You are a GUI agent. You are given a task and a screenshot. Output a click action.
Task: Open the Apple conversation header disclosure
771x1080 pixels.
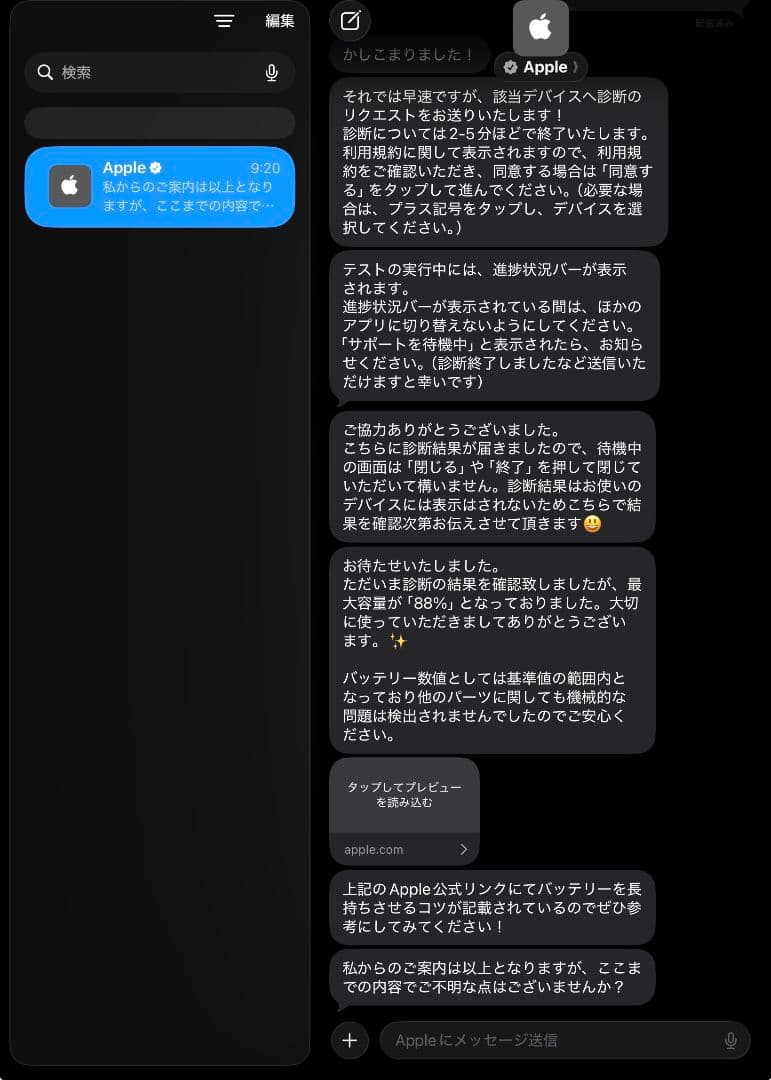pyautogui.click(x=540, y=67)
